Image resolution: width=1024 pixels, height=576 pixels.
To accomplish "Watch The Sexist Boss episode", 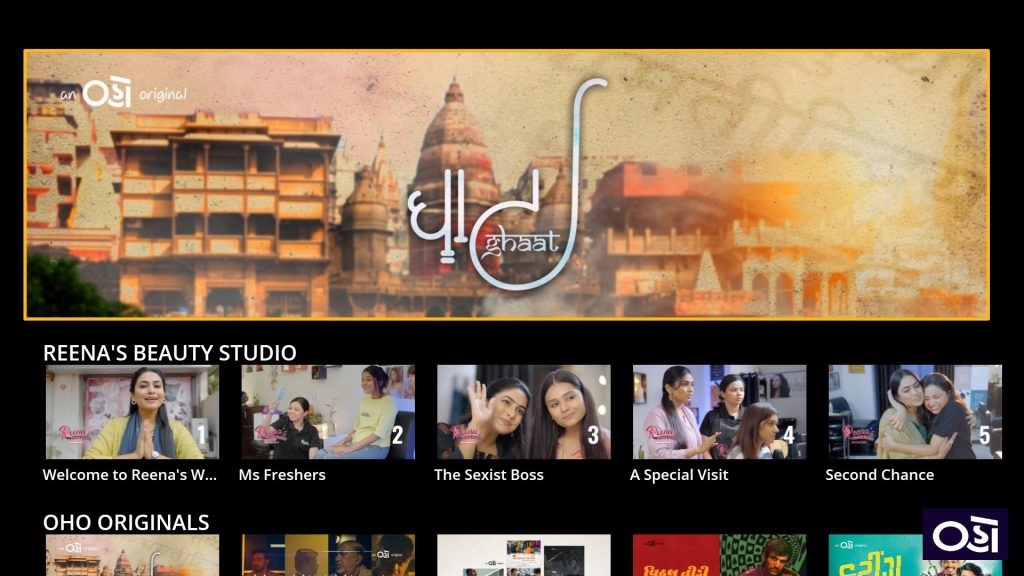I will pos(523,412).
